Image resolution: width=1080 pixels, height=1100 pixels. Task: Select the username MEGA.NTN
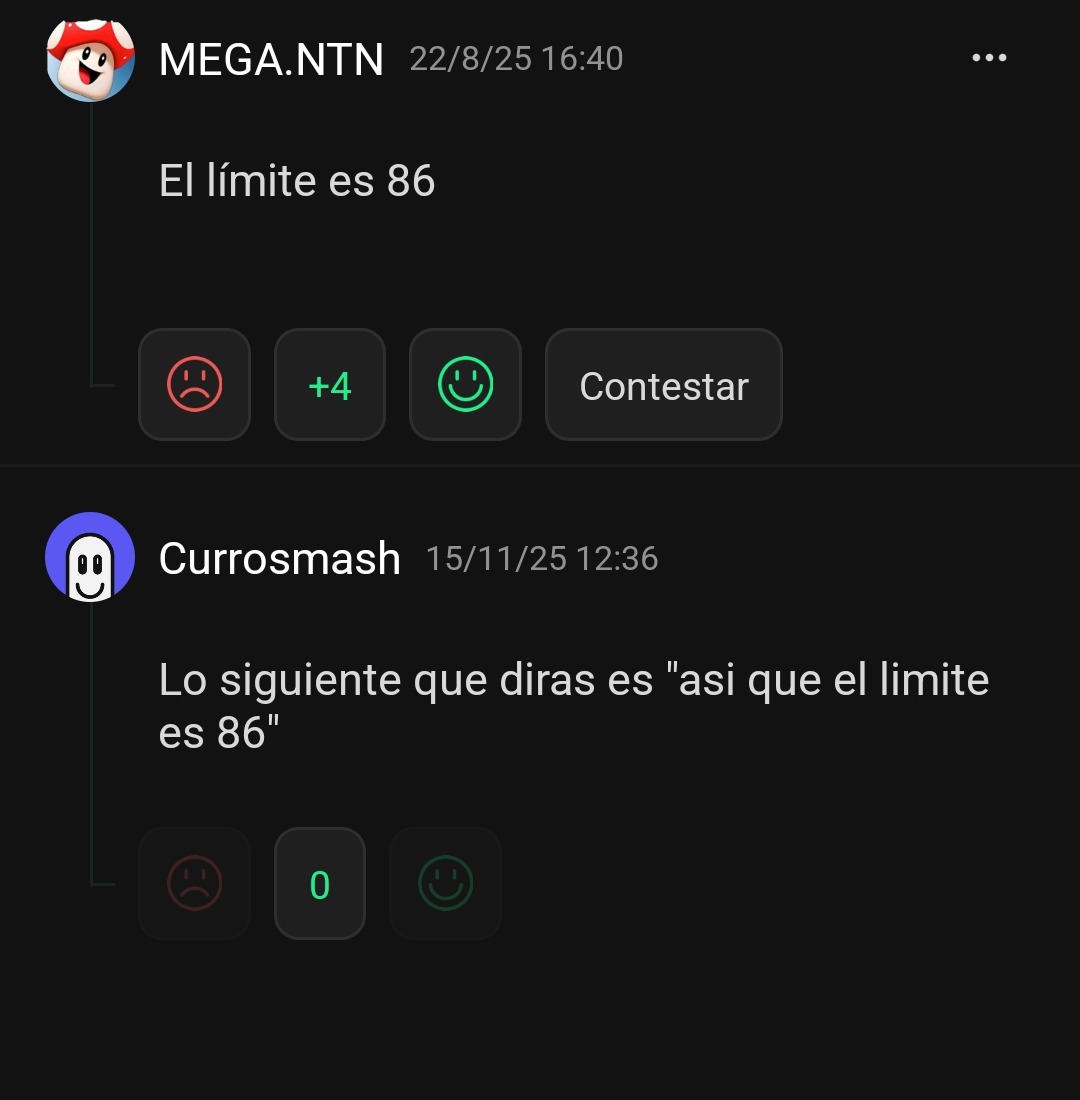pyautogui.click(x=271, y=58)
